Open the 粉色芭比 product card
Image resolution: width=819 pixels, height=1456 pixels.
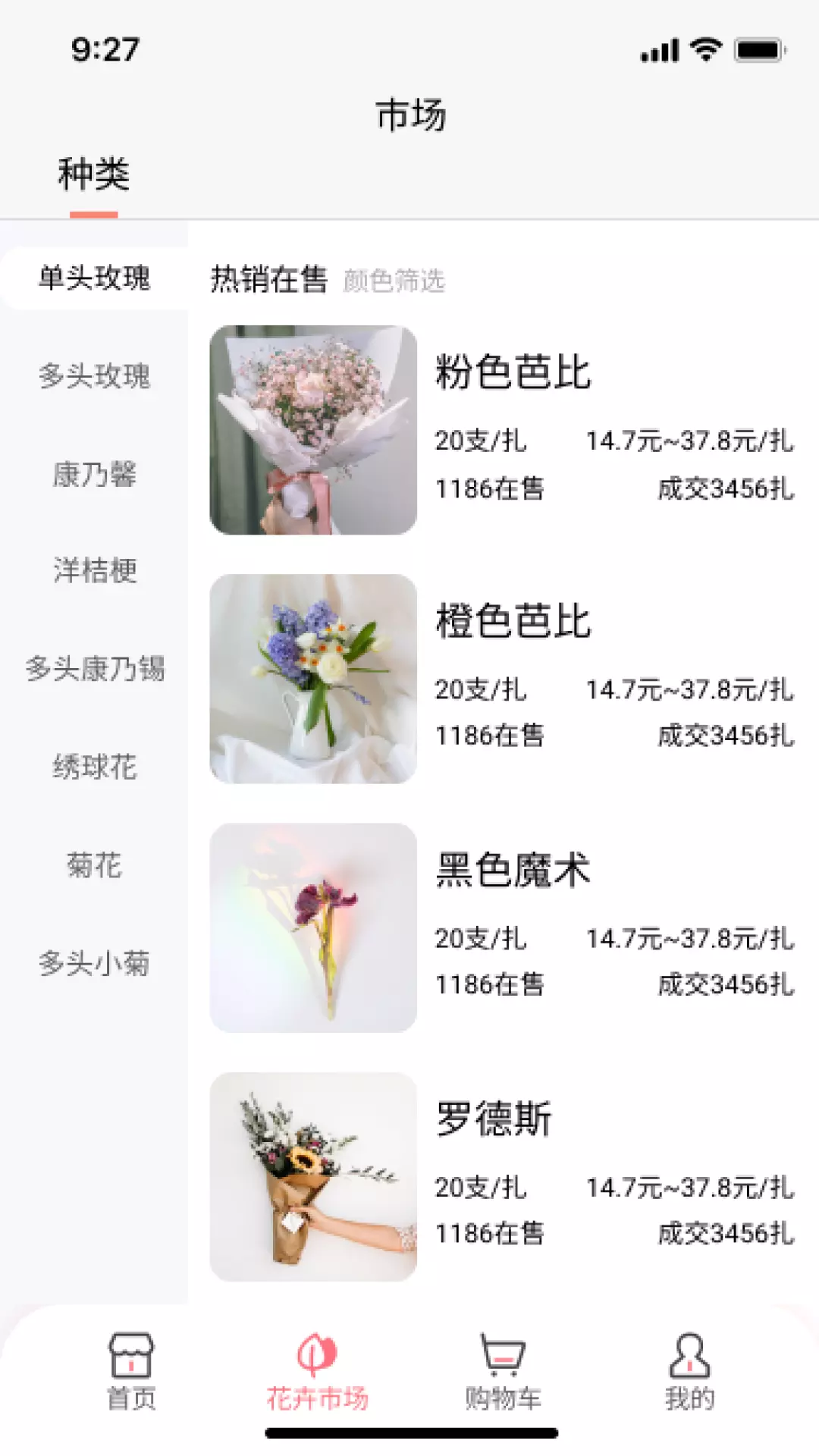[x=502, y=430]
